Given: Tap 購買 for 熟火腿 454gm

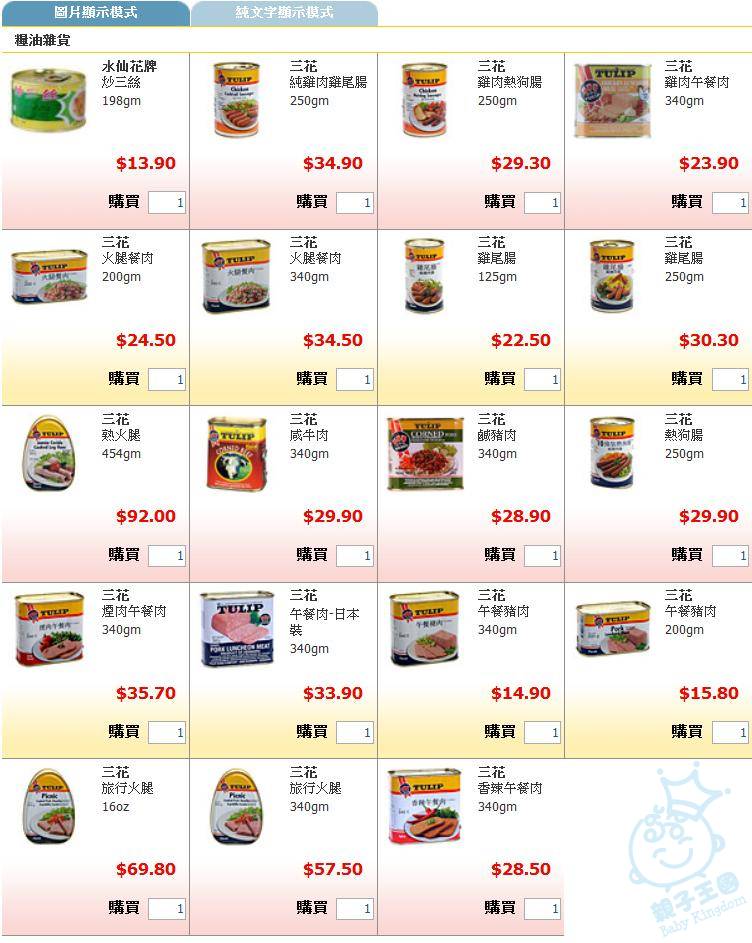Looking at the screenshot, I should pos(124,555).
